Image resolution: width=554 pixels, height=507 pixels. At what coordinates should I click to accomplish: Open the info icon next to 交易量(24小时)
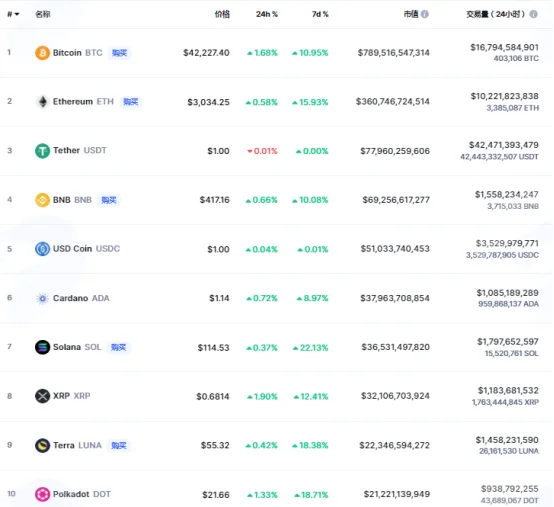[534, 14]
